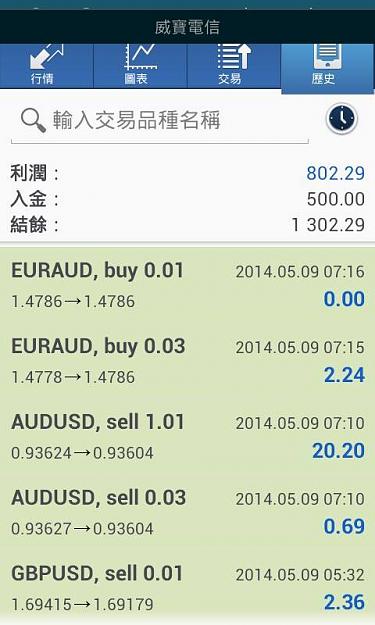Select the 歷史 history tab
The image size is (375, 625).
(x=328, y=69)
